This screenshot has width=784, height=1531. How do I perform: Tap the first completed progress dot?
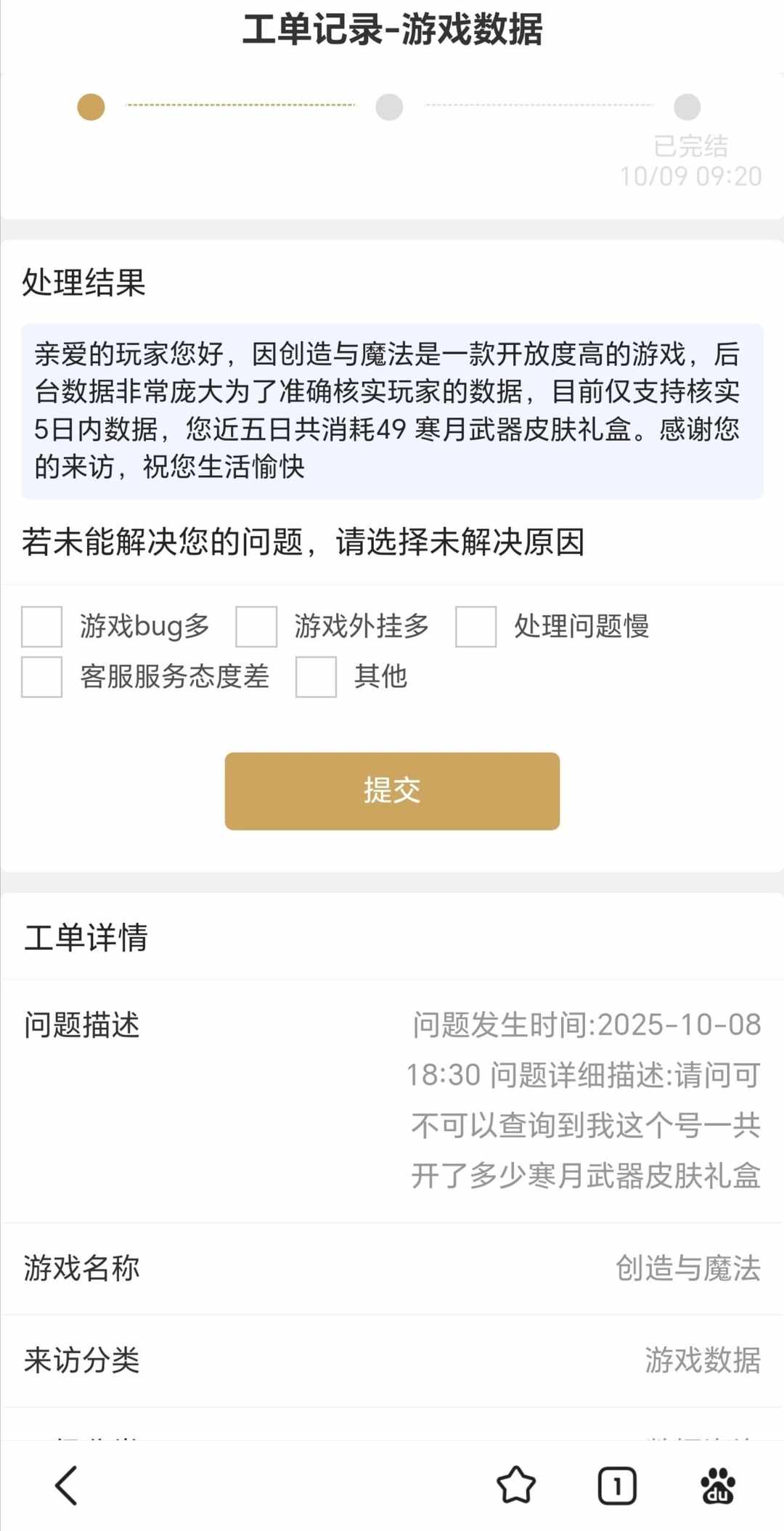tap(90, 105)
